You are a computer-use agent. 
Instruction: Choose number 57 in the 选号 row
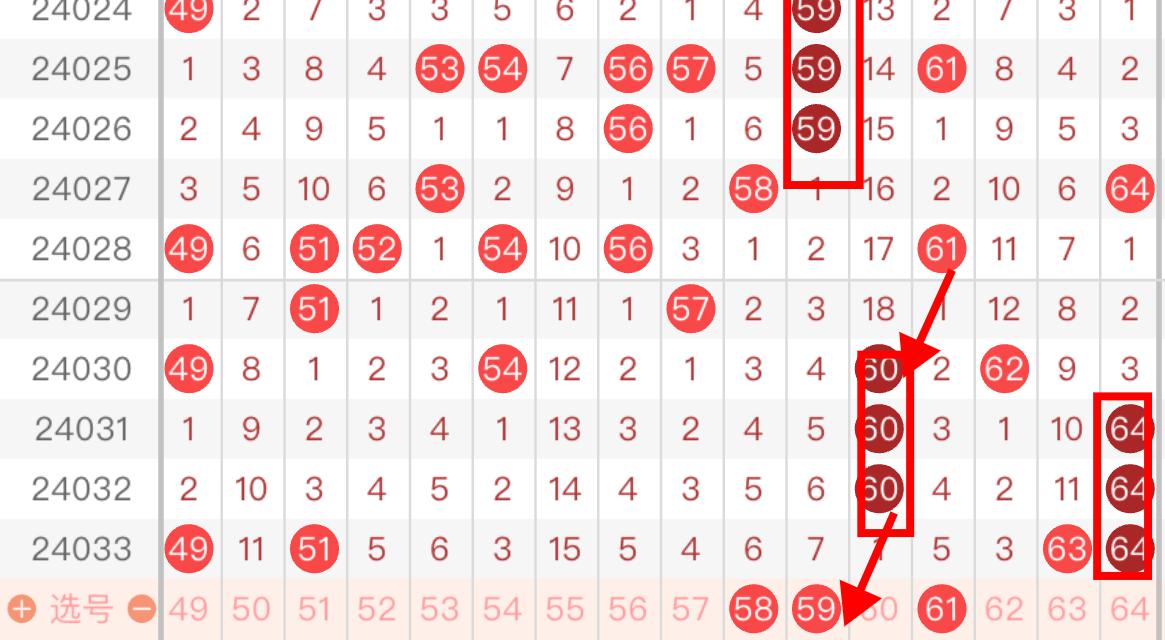click(x=690, y=608)
